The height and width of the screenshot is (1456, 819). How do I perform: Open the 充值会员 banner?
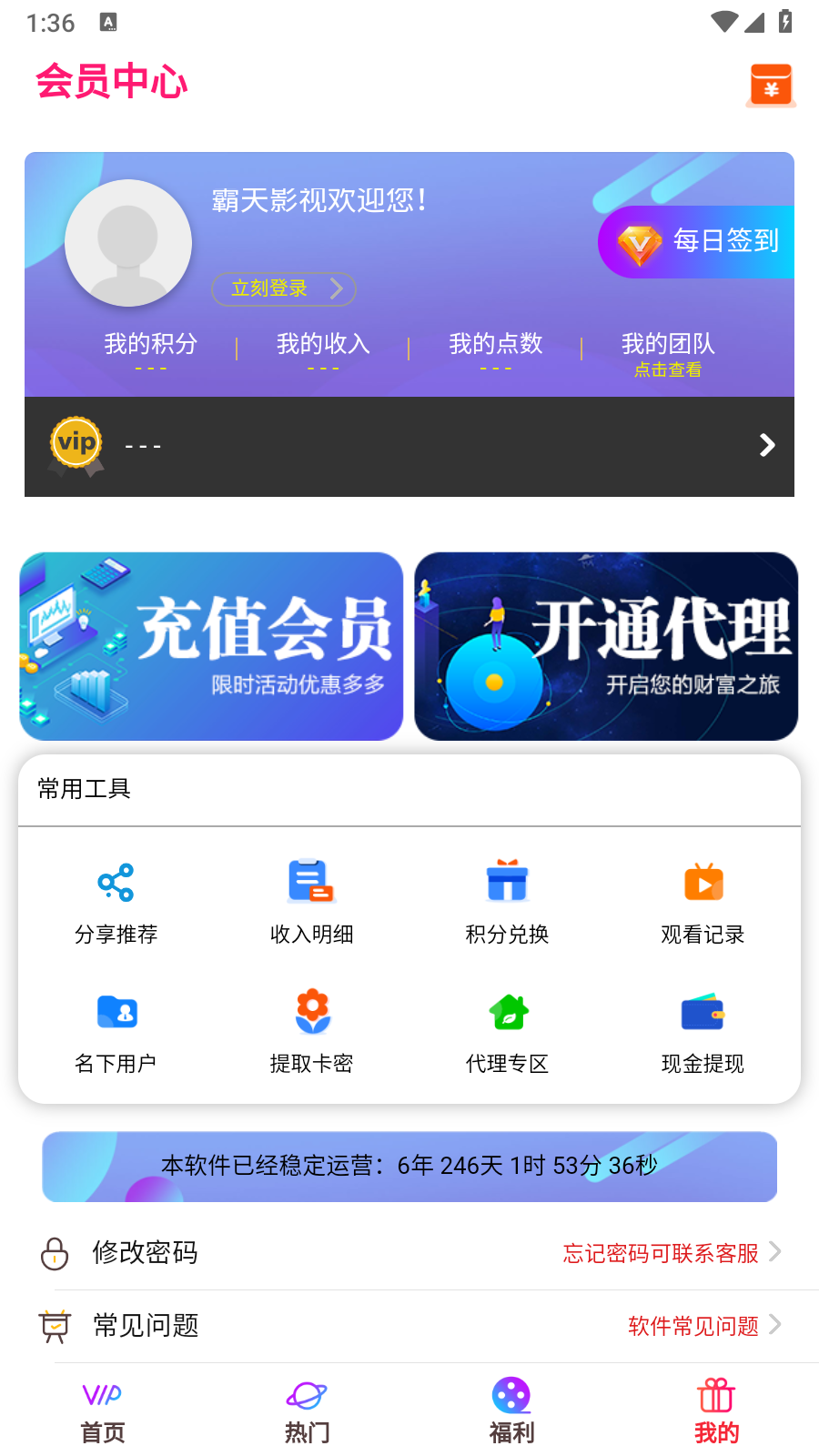pyautogui.click(x=211, y=646)
